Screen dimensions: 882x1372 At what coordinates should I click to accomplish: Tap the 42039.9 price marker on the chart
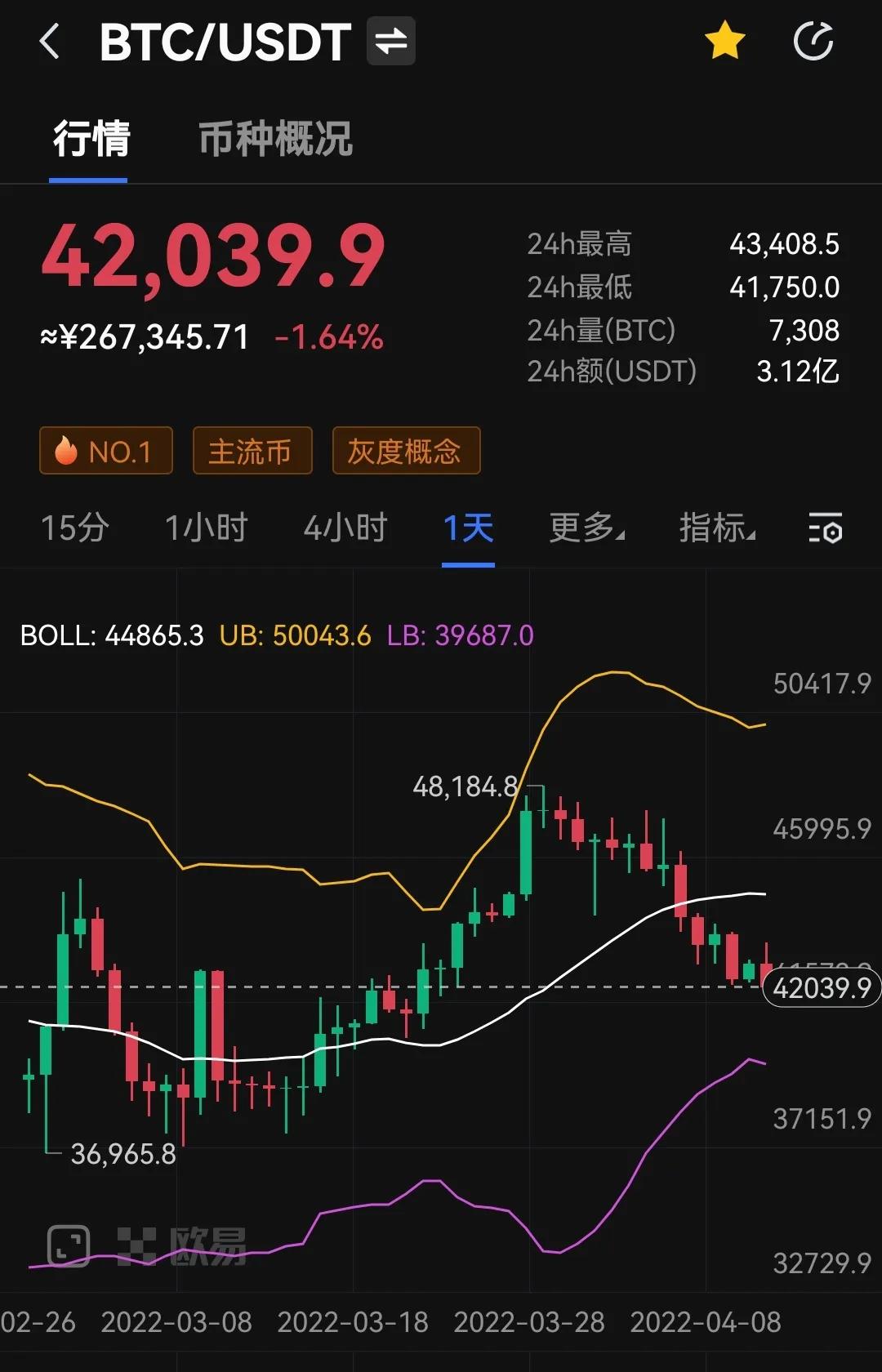tap(821, 987)
